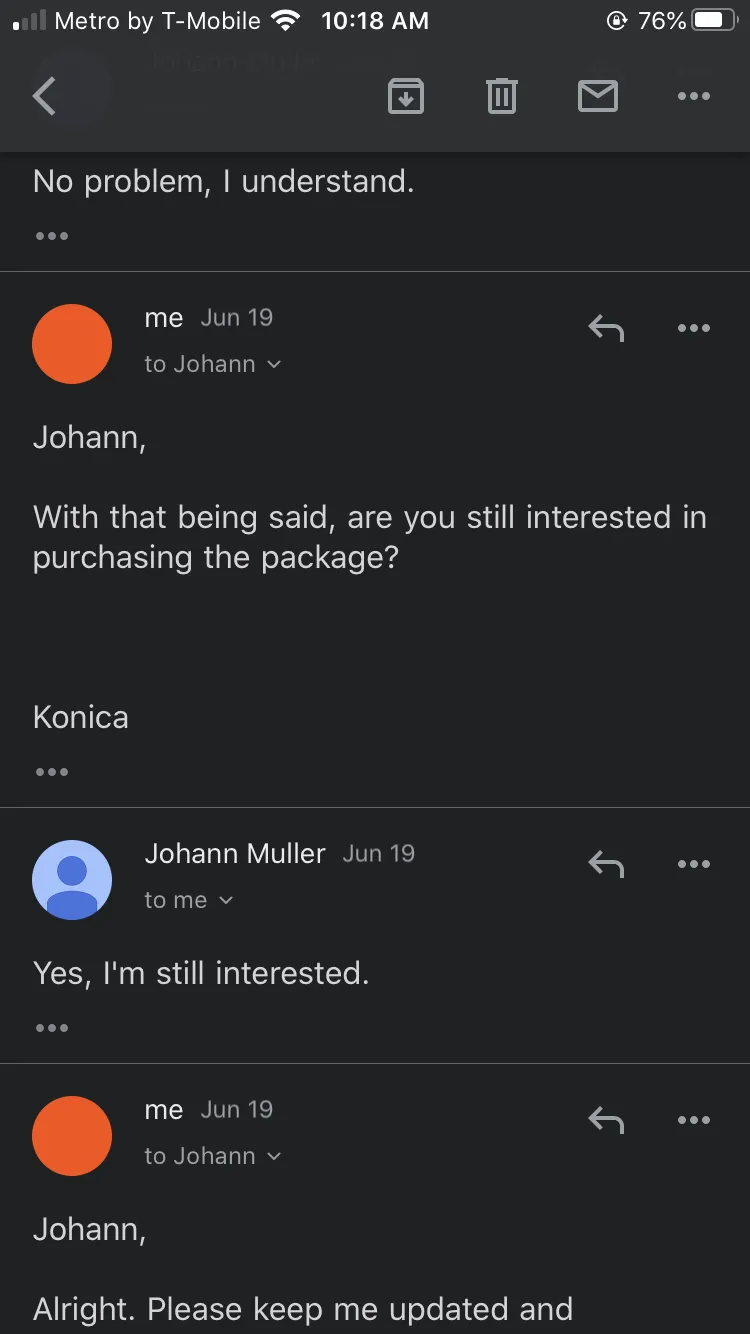750x1334 pixels.
Task: Reply to Johann Muller's message
Action: pos(606,864)
